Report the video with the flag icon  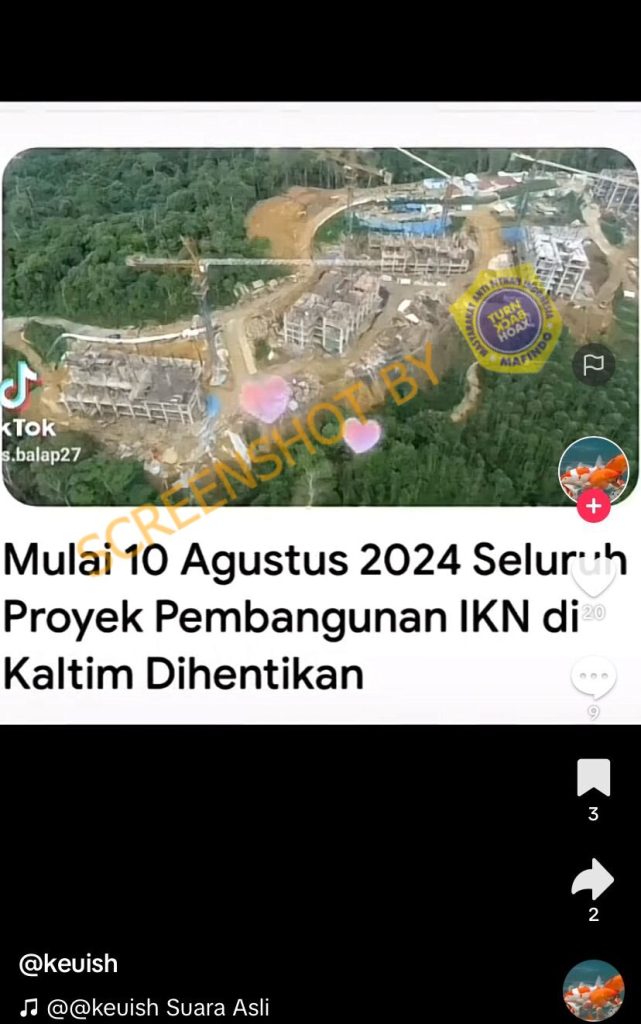(x=593, y=365)
